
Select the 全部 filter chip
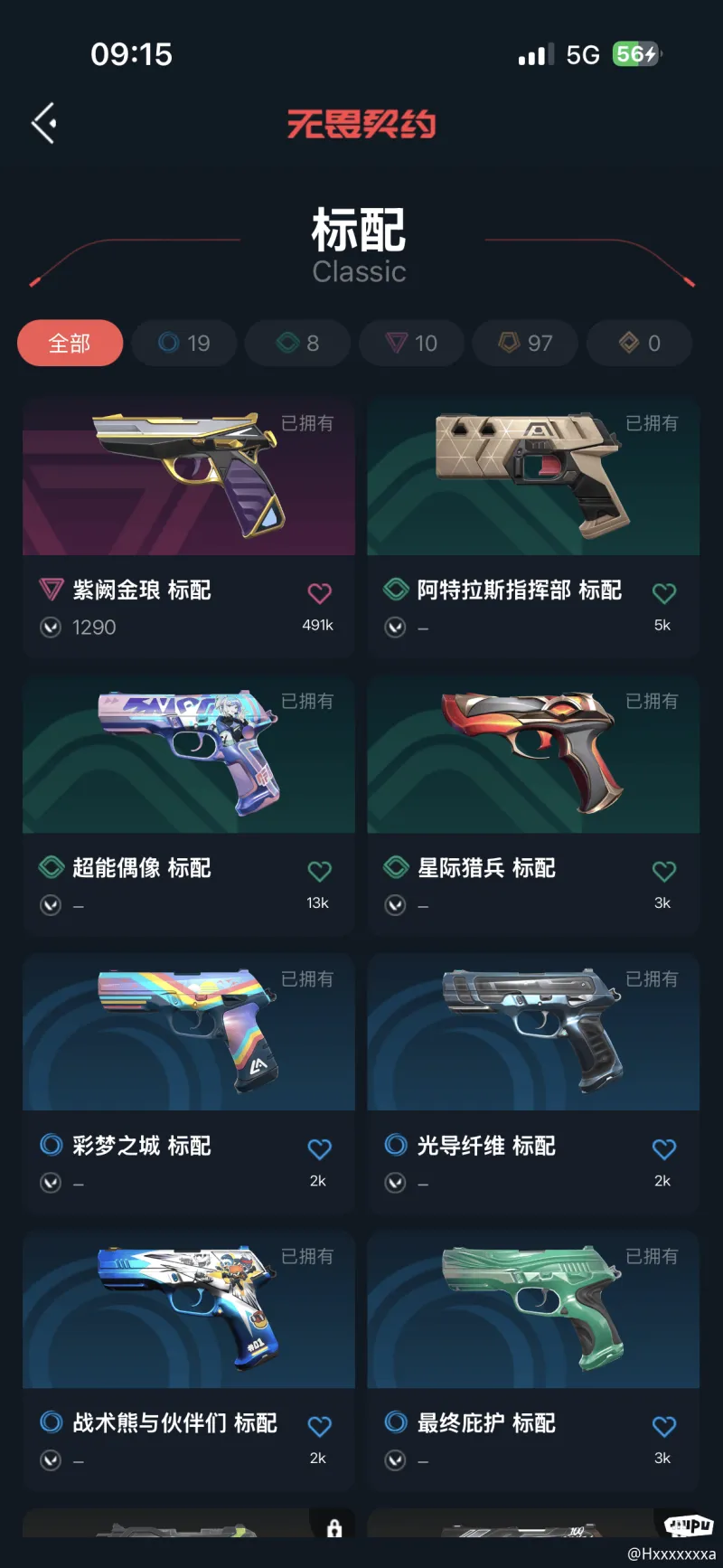70,343
